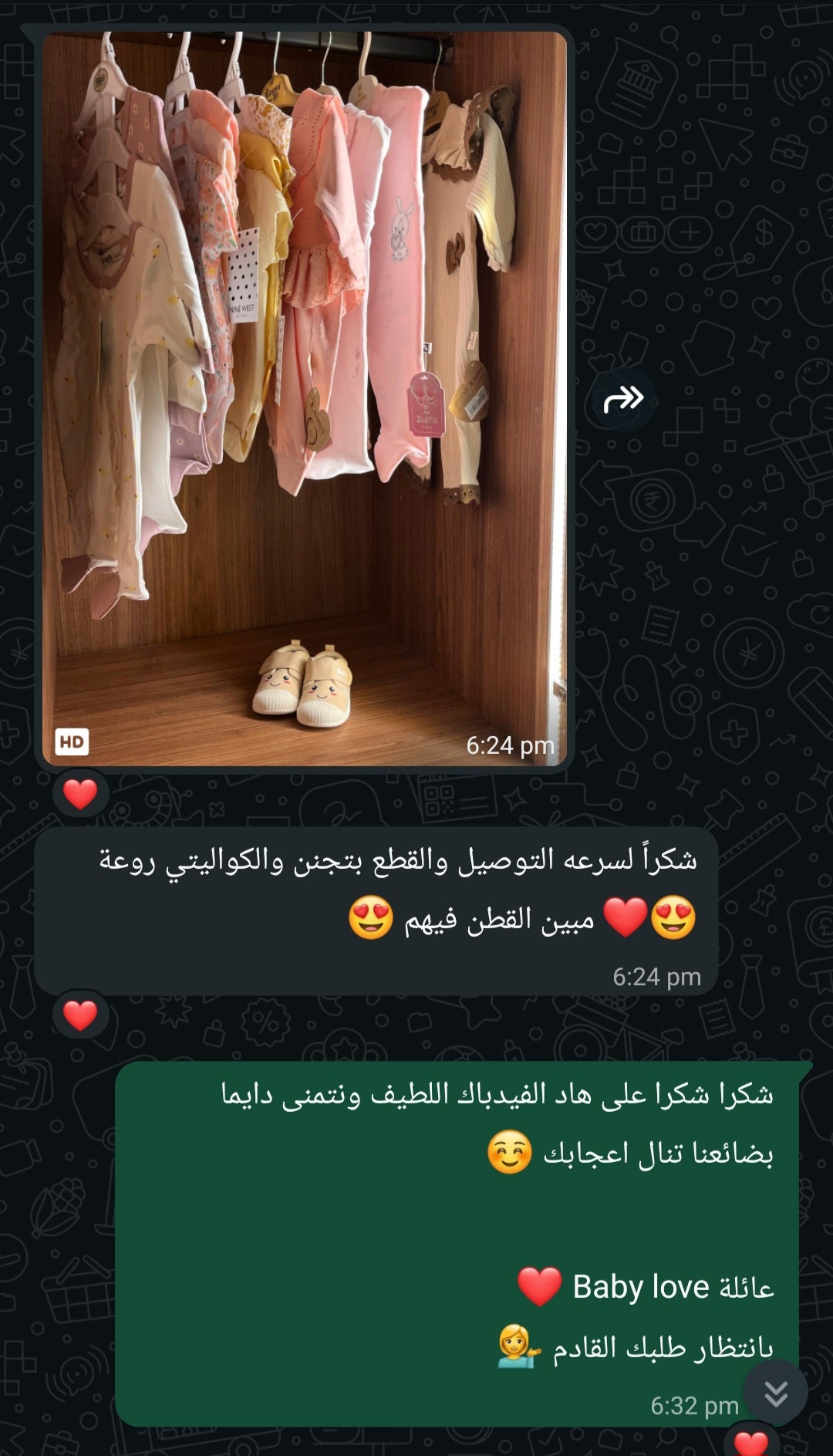833x1456 pixels.
Task: Jump to latest messages with the down arrow
Action: point(776,1392)
